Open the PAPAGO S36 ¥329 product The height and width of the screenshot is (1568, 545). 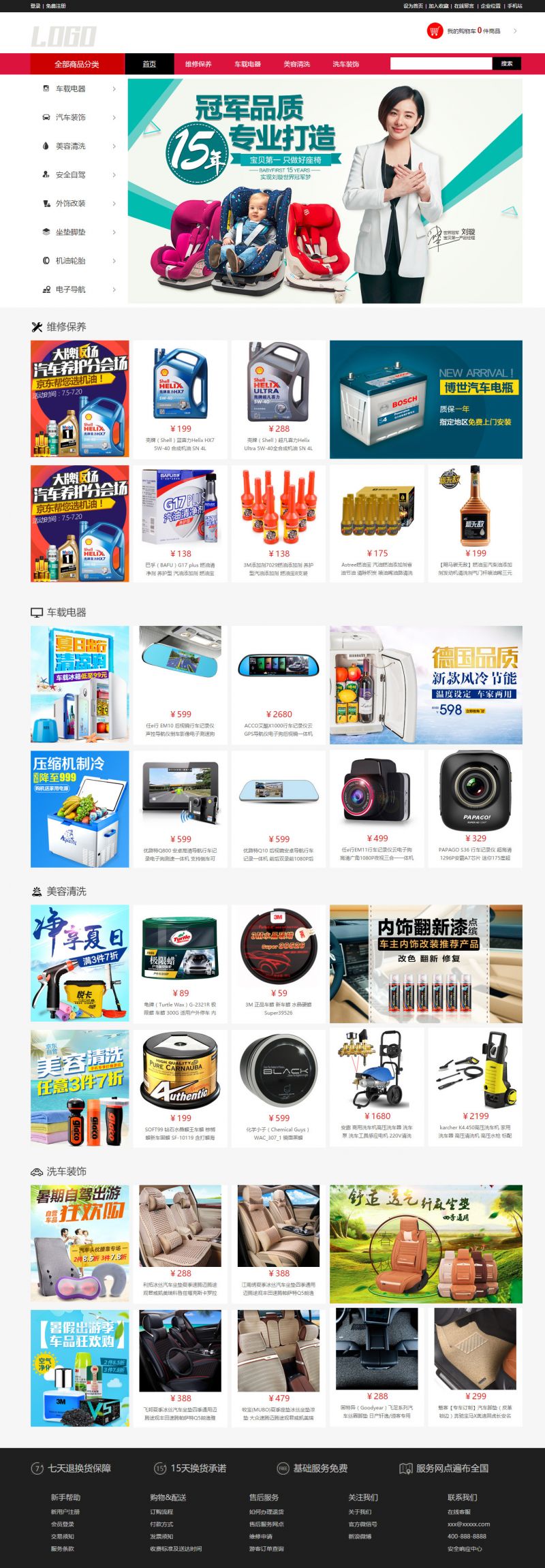[475, 809]
